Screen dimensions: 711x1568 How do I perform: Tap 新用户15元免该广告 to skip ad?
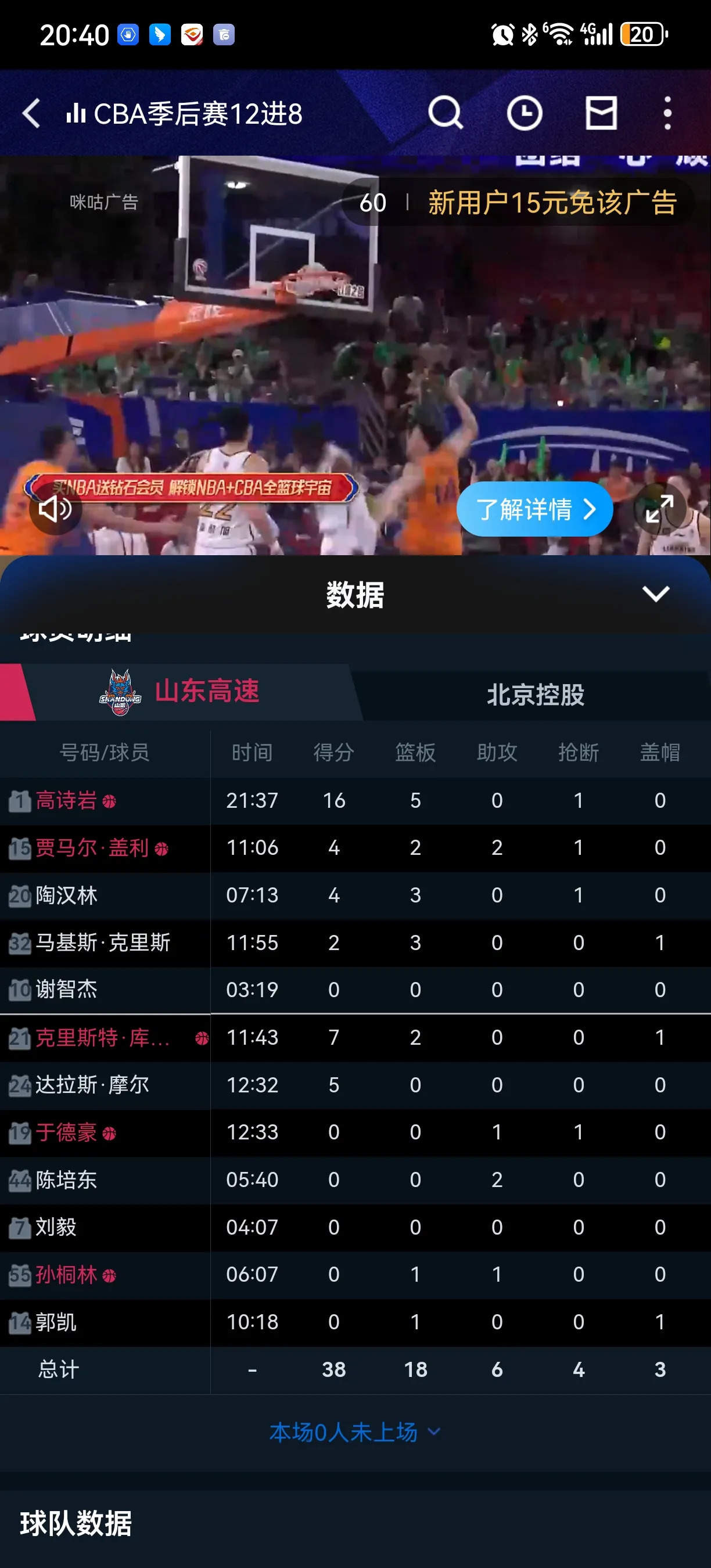(x=551, y=203)
